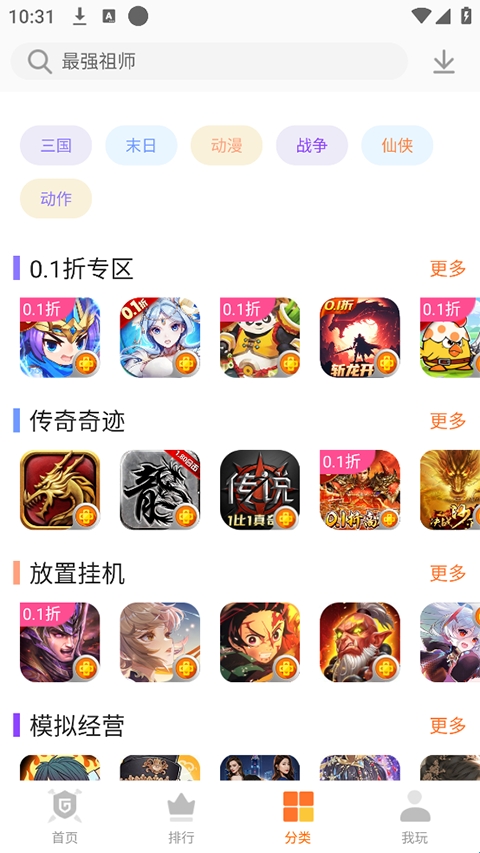Select the 仙侠 category chip
The image size is (480, 853).
(397, 145)
